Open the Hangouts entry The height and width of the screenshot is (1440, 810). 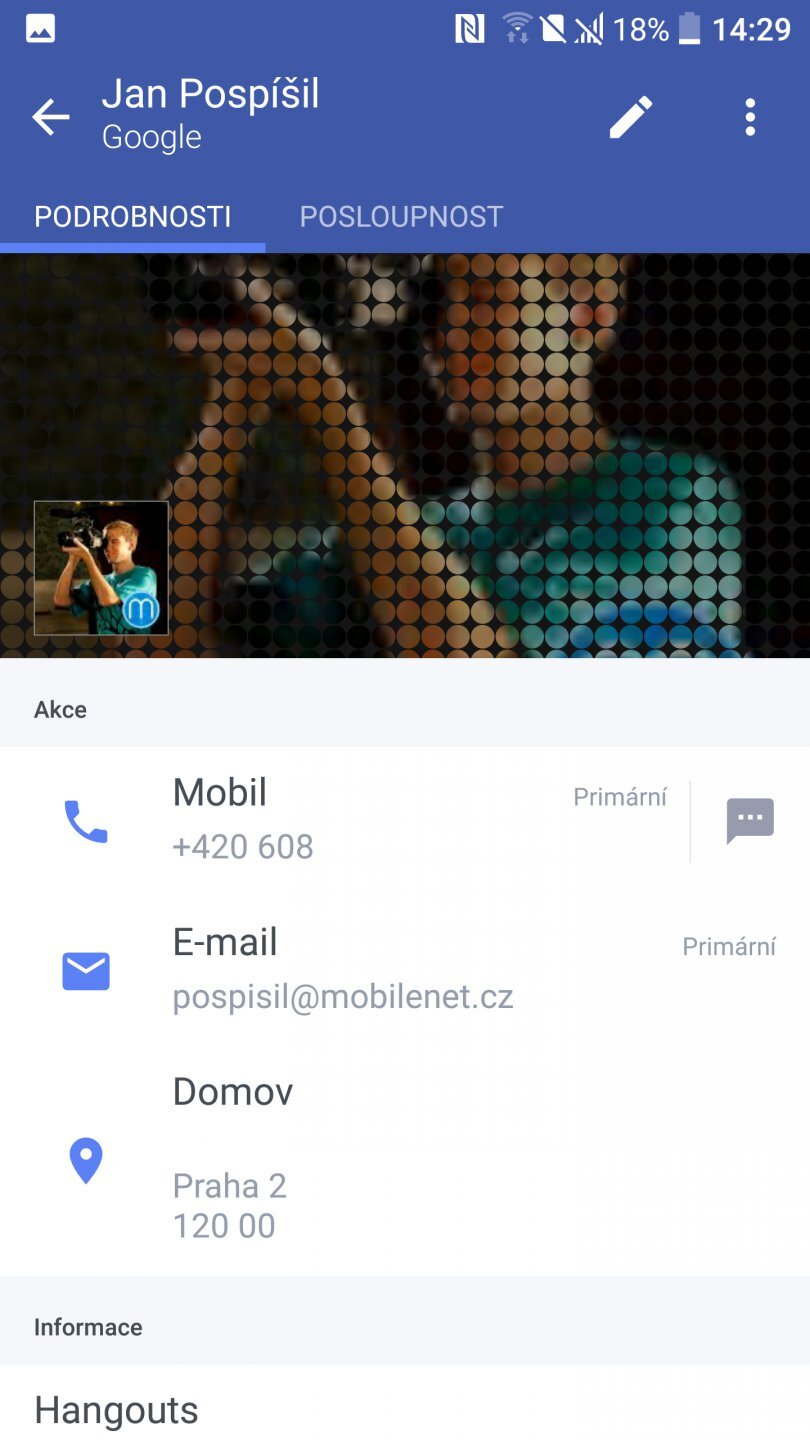tap(116, 1410)
